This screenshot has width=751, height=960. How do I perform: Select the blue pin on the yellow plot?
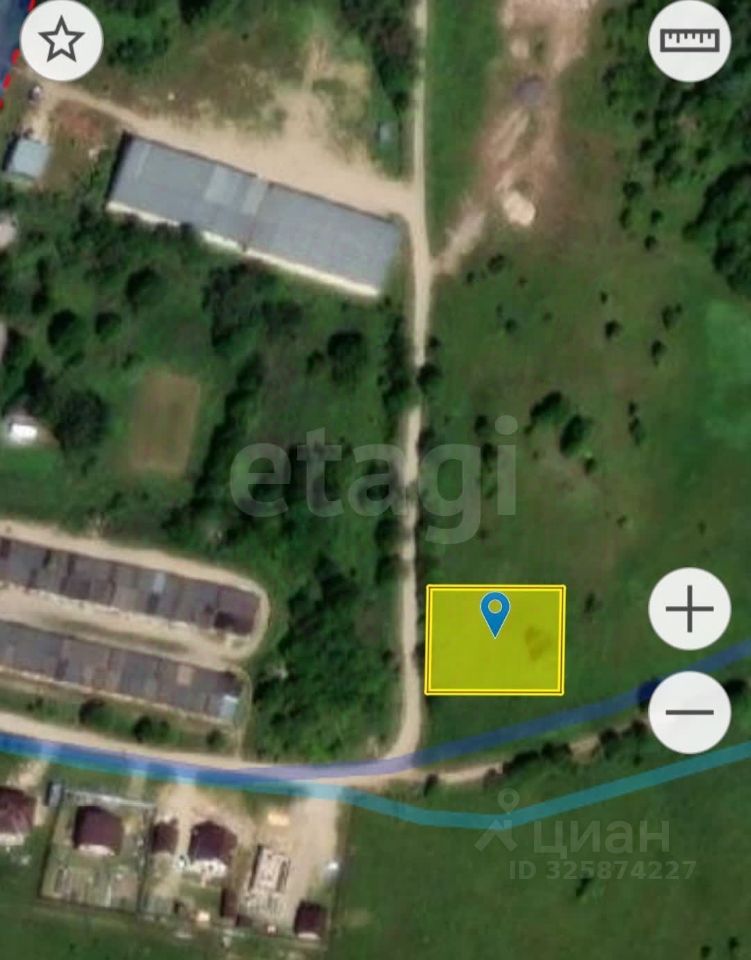pos(495,612)
